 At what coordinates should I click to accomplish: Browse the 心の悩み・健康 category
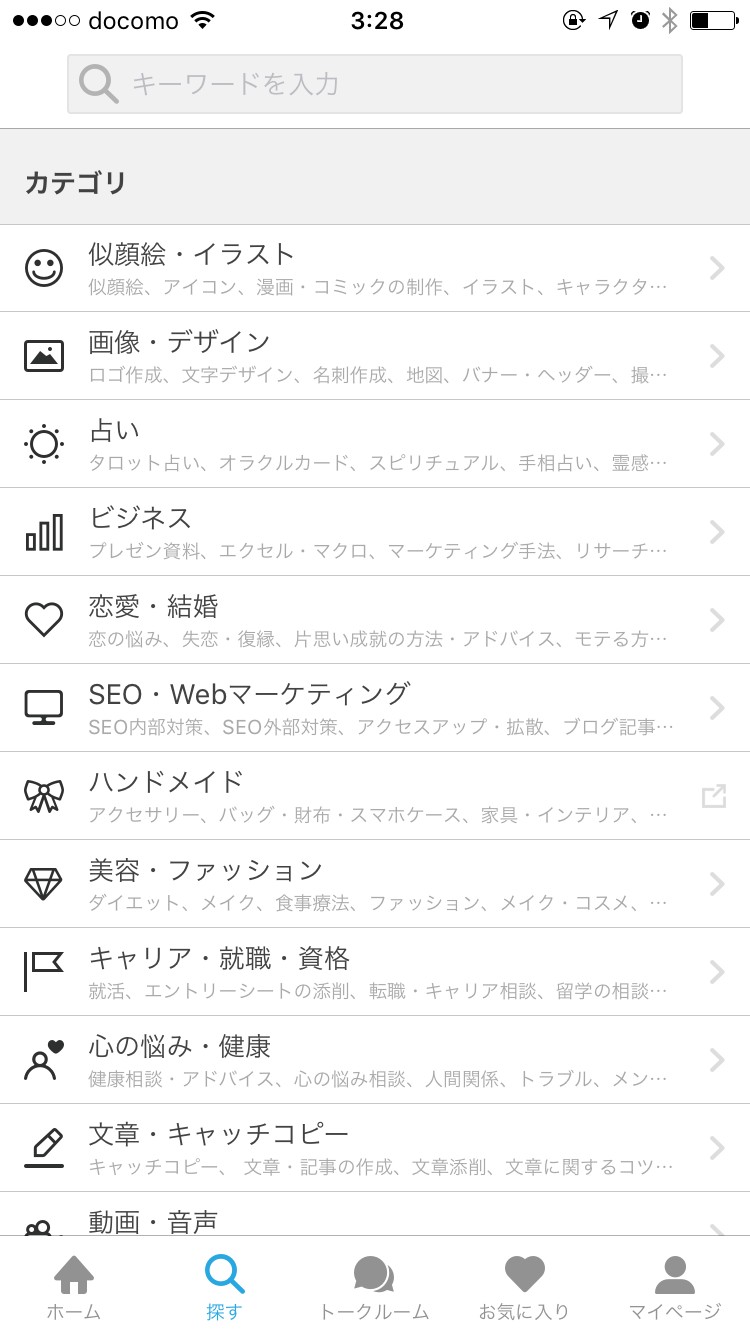click(x=375, y=1060)
